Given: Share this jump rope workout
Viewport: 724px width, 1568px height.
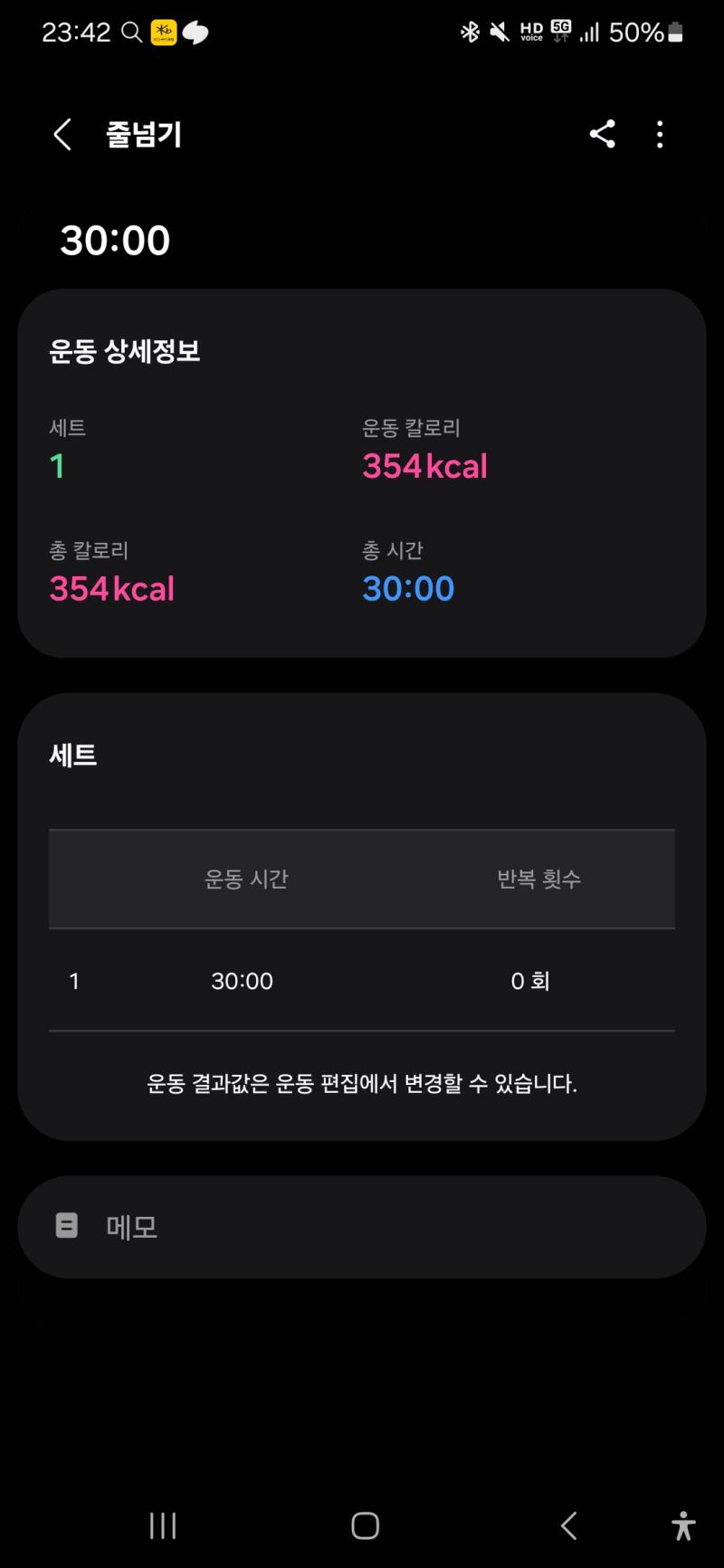Looking at the screenshot, I should point(603,134).
